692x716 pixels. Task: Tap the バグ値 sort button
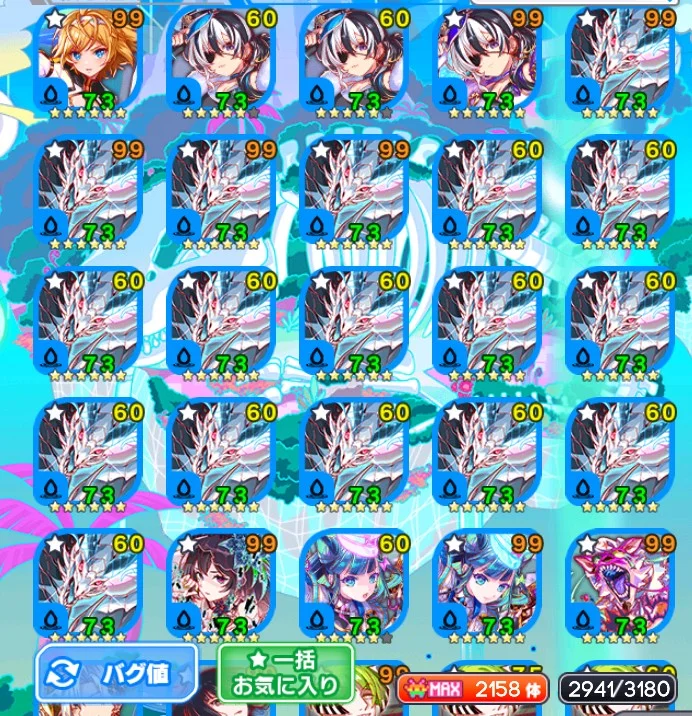[117, 672]
